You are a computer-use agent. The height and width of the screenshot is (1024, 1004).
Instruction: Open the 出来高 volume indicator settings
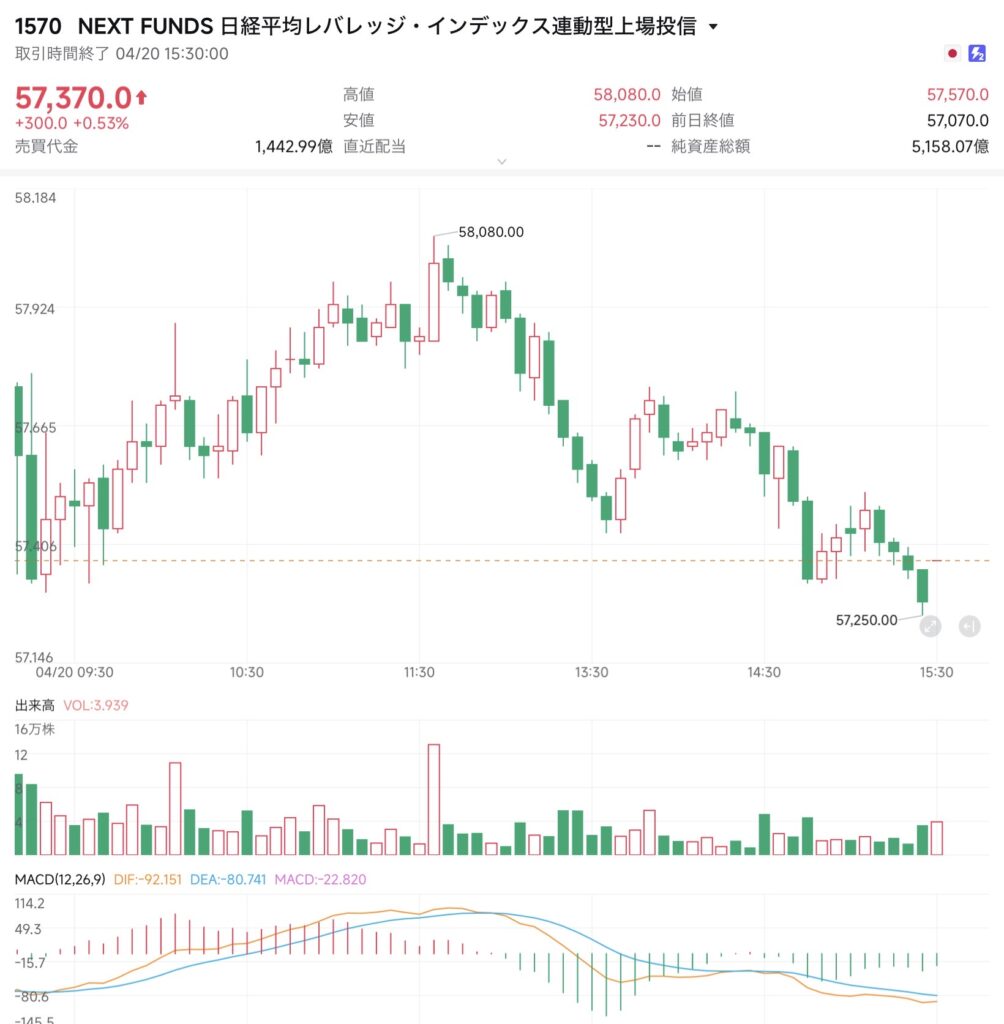click(x=34, y=705)
